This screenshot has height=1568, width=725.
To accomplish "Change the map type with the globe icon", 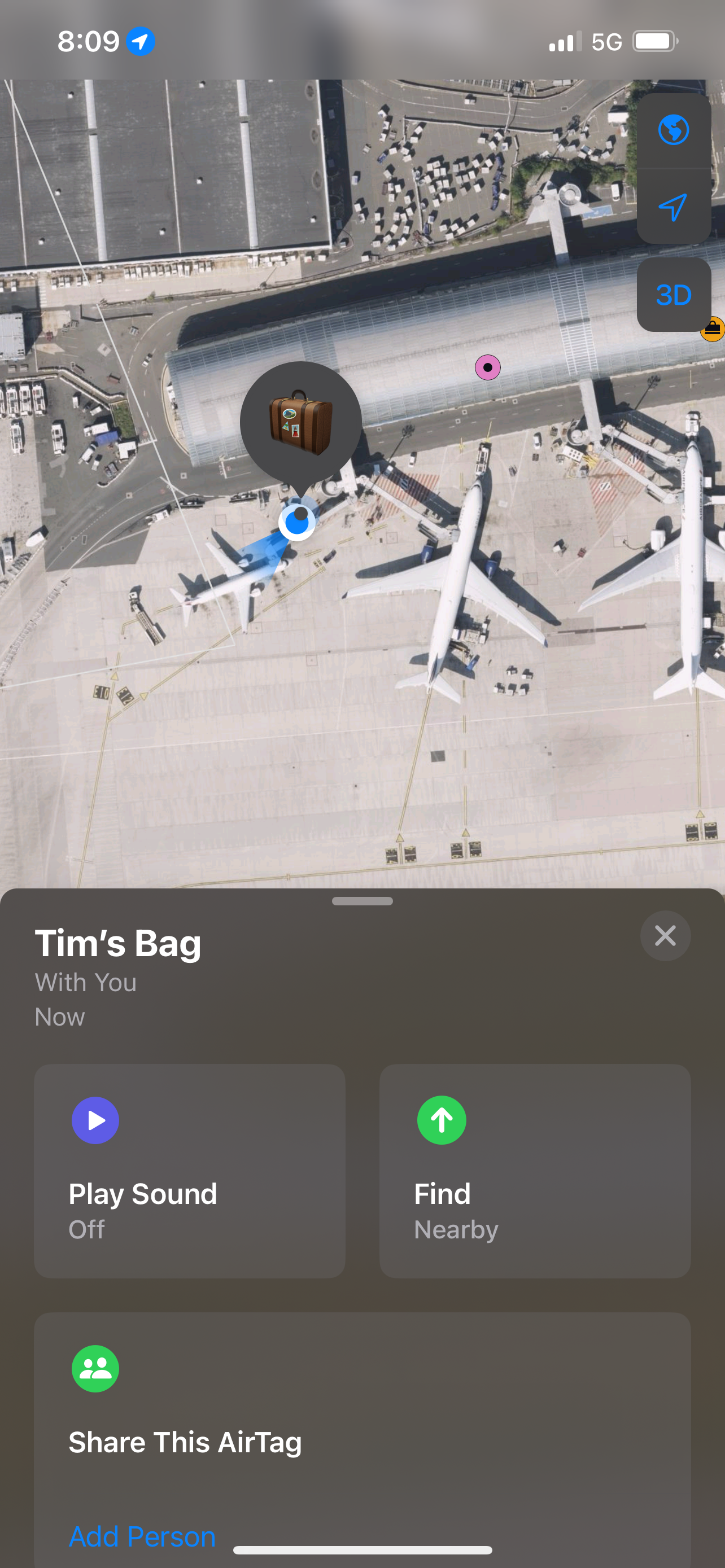I will [x=673, y=130].
